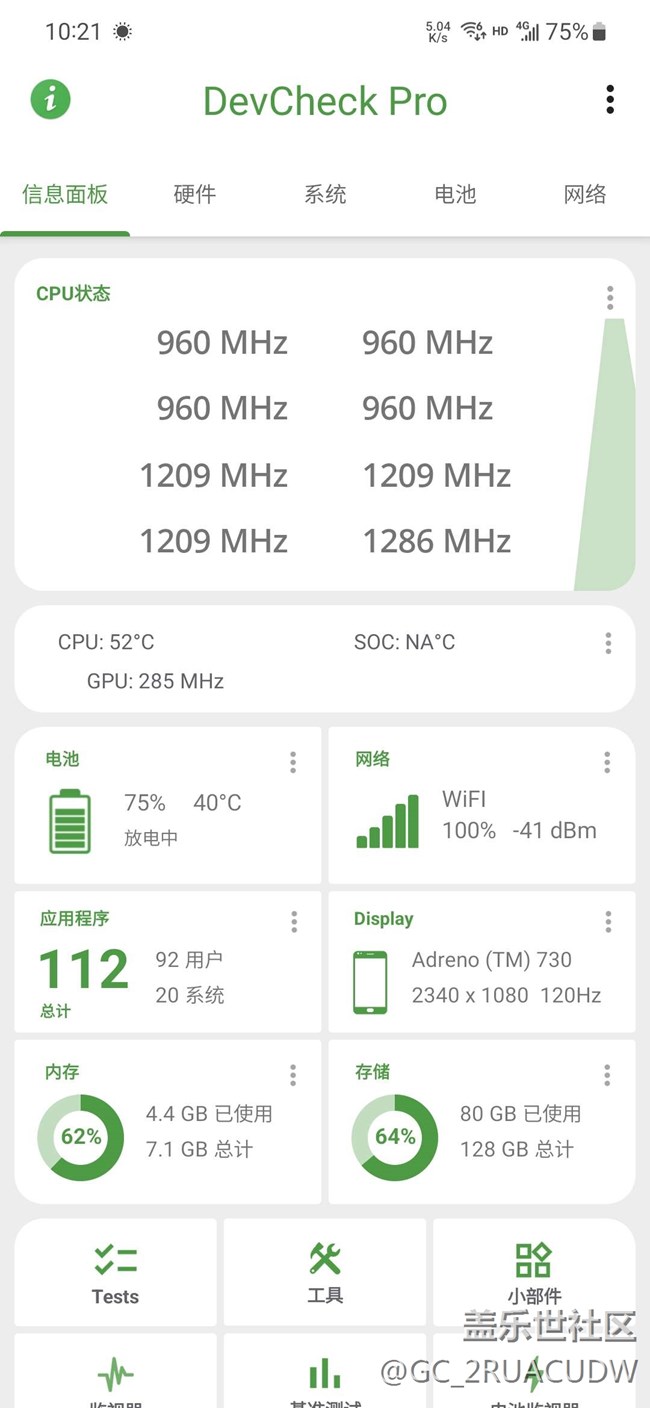Switch to the 系统 tab

coord(325,194)
